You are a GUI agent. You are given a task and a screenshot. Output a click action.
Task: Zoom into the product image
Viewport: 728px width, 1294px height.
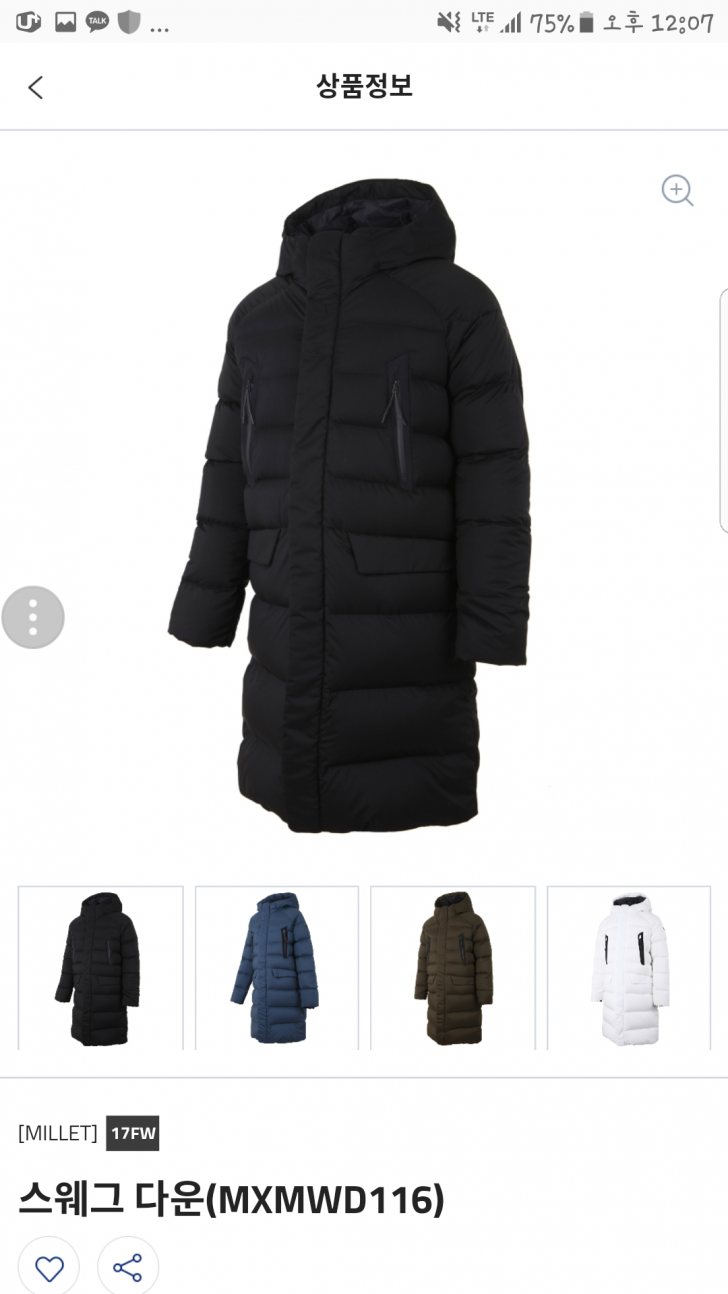tap(677, 190)
